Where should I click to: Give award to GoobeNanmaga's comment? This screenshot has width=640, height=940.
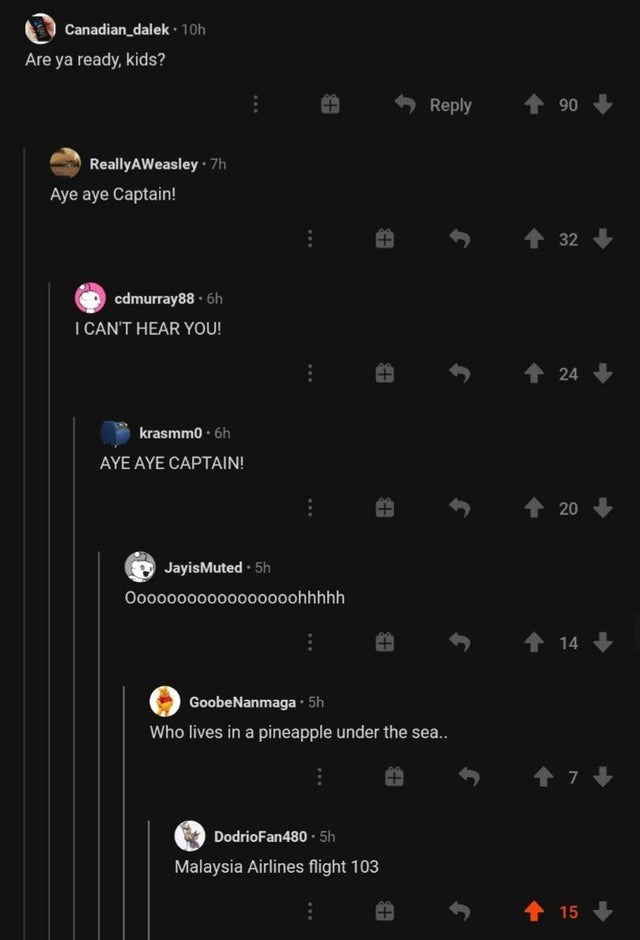(395, 776)
